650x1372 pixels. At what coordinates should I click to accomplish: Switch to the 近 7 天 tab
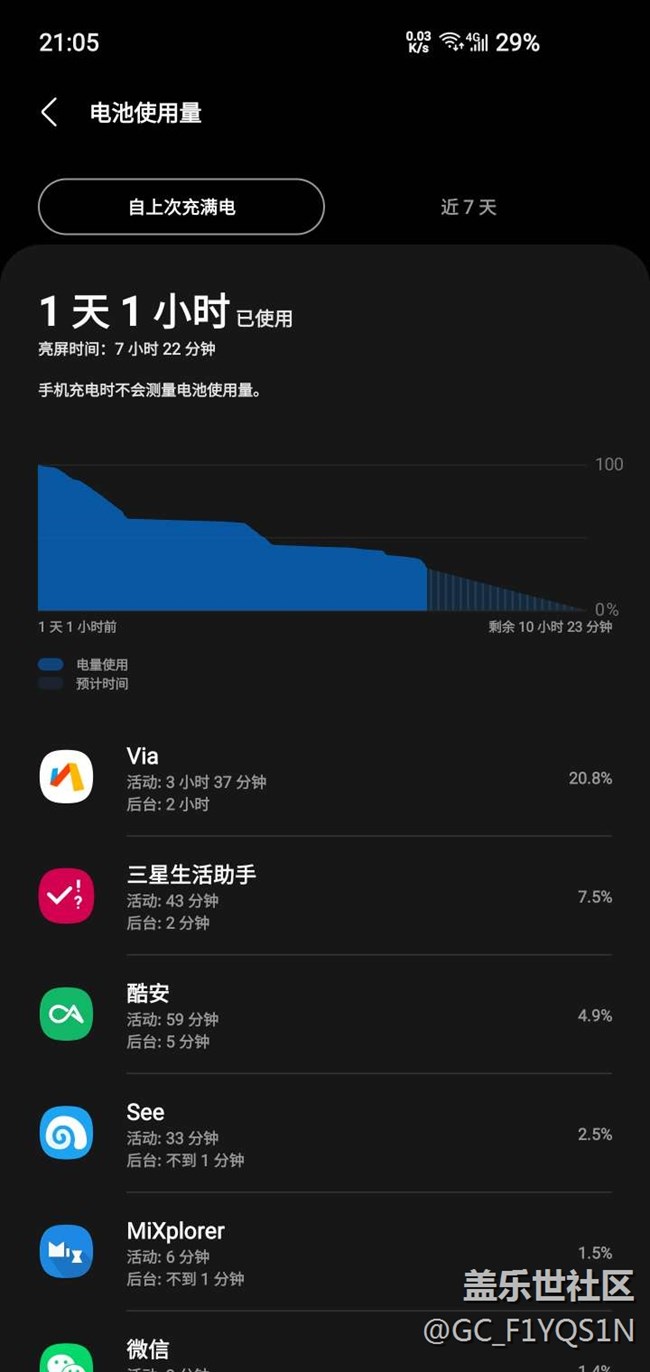(x=468, y=207)
